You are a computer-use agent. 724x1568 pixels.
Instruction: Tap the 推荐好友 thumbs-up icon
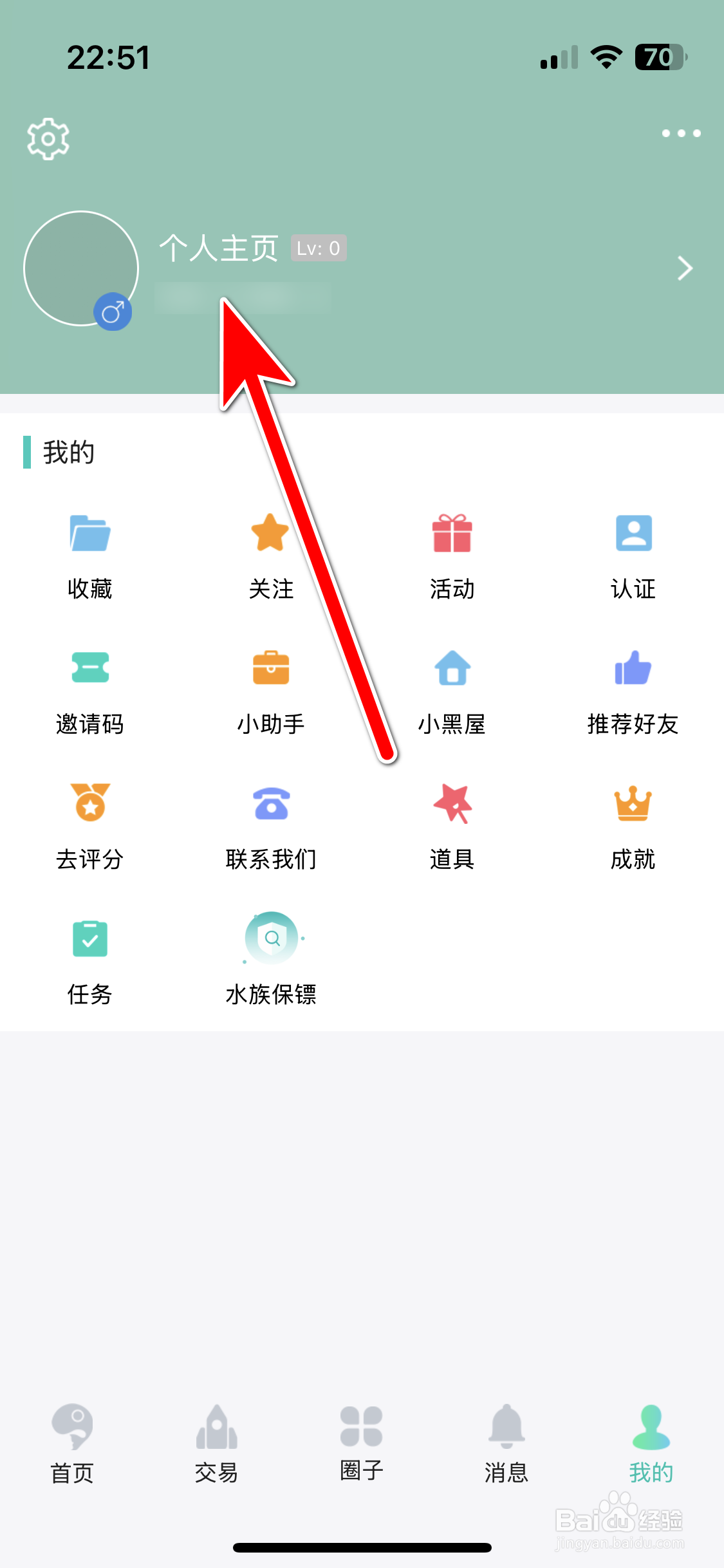point(633,669)
